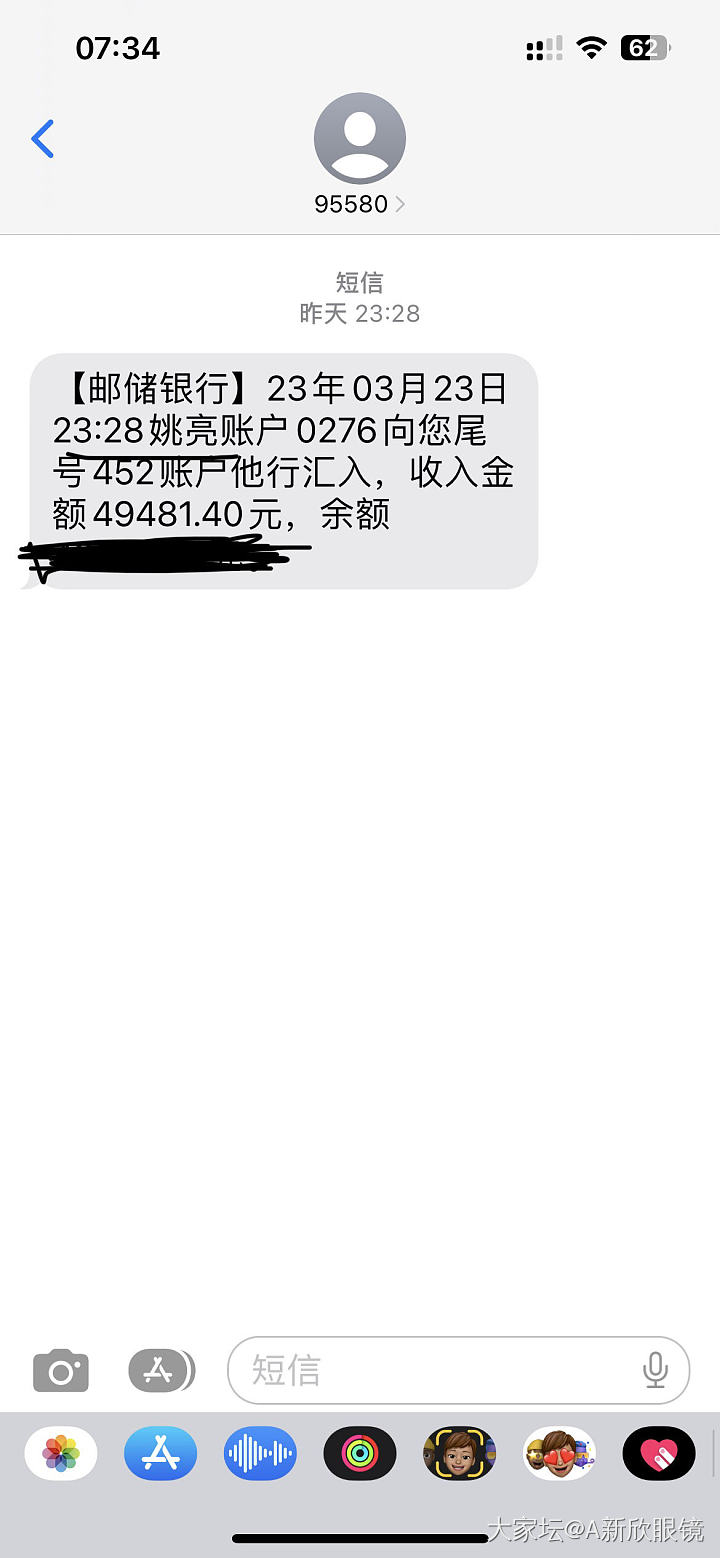Go back to the messages list
Image resolution: width=720 pixels, height=1558 pixels.
(42, 139)
